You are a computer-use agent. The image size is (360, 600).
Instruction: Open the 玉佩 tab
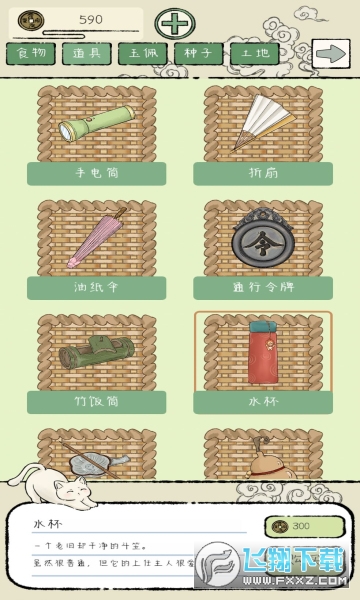pyautogui.click(x=143, y=54)
